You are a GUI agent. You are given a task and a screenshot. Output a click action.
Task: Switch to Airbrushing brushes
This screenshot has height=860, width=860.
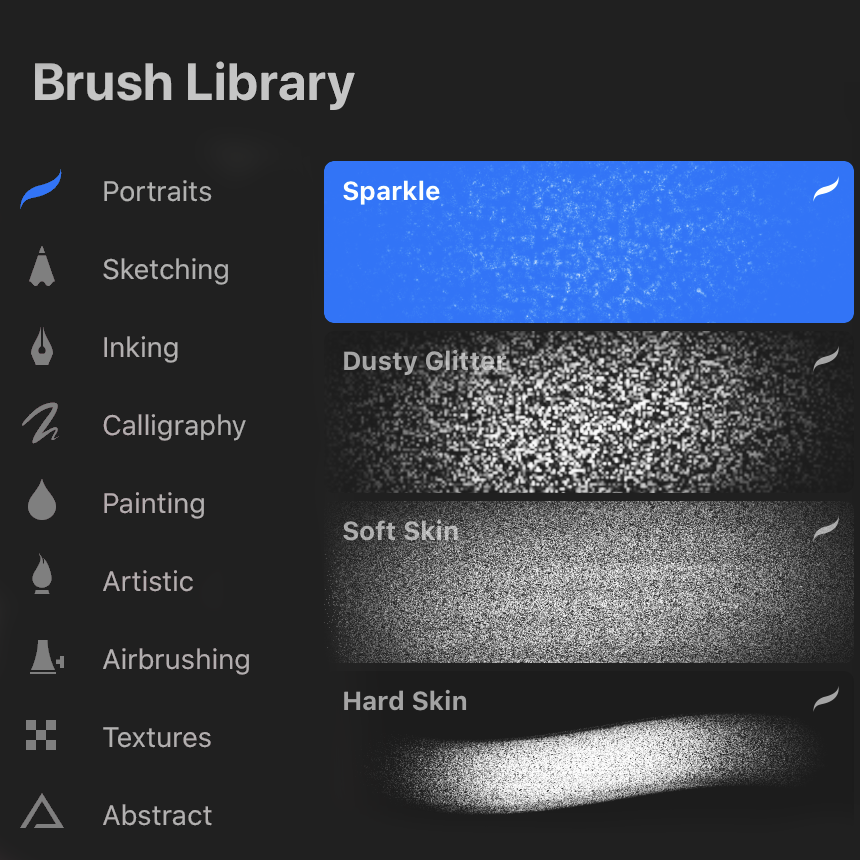coord(176,659)
